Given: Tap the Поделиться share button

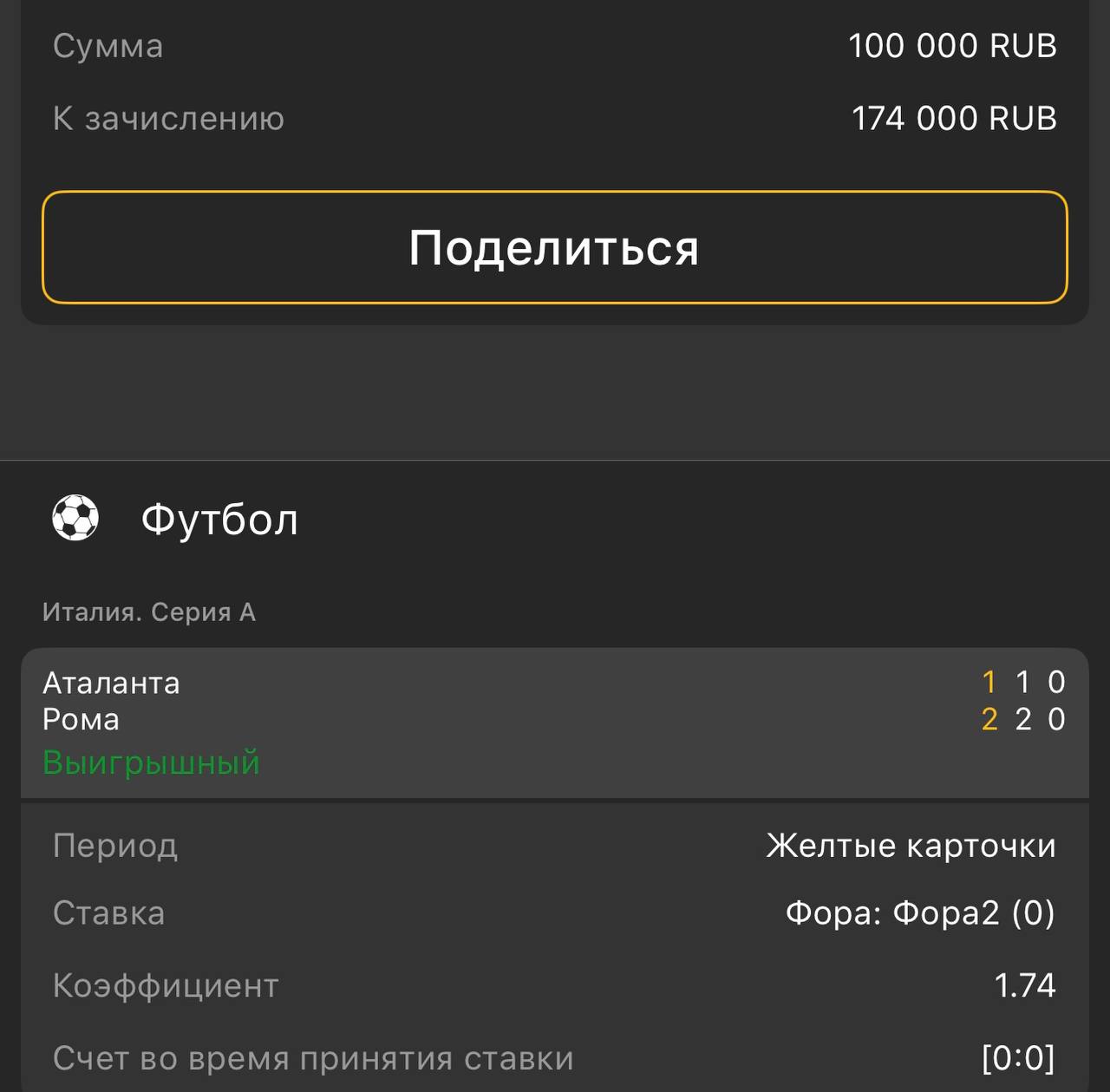Looking at the screenshot, I should [554, 247].
